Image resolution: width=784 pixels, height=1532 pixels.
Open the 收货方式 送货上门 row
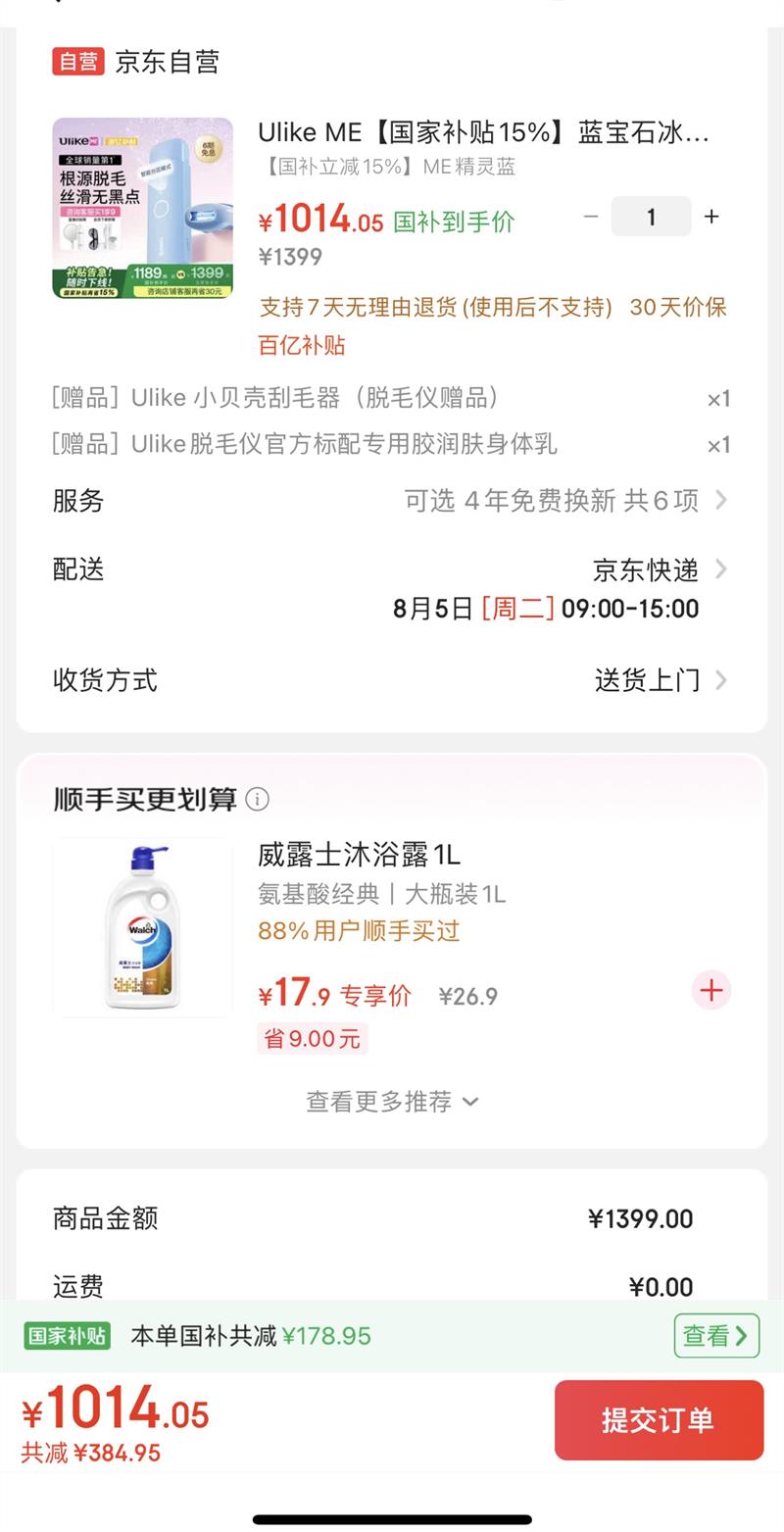(390, 680)
